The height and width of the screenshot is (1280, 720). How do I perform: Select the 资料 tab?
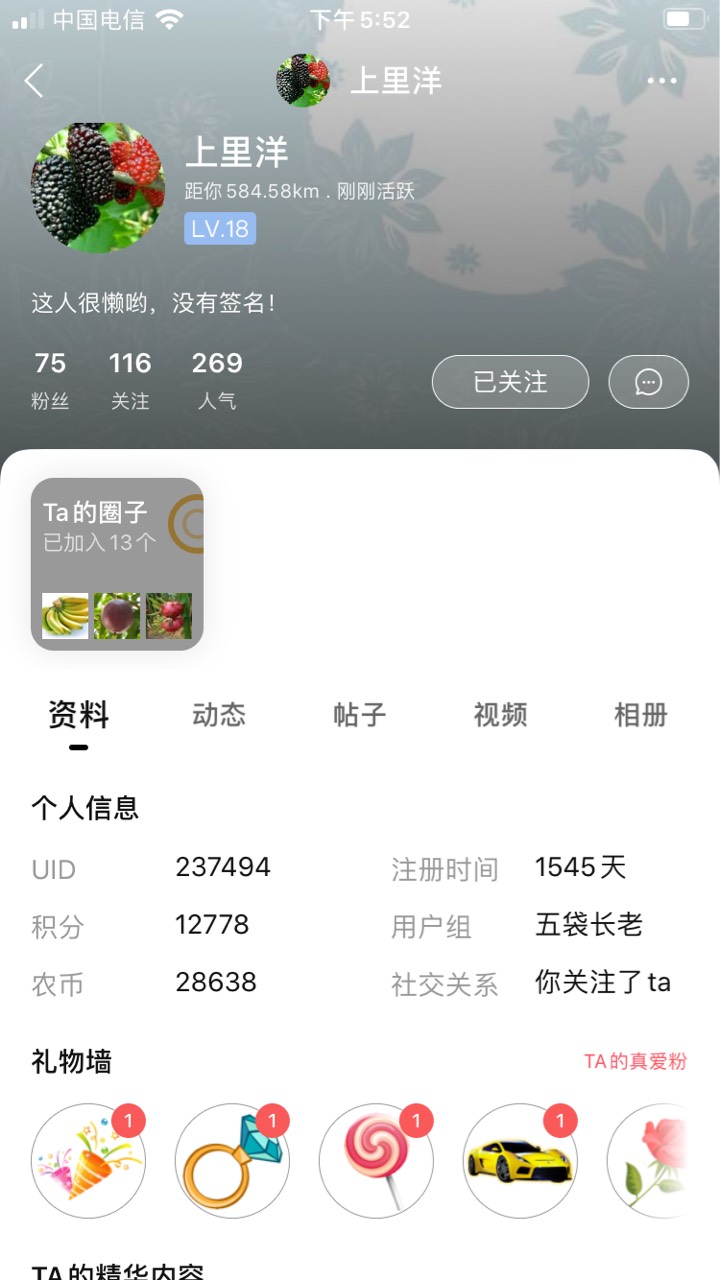[x=79, y=715]
